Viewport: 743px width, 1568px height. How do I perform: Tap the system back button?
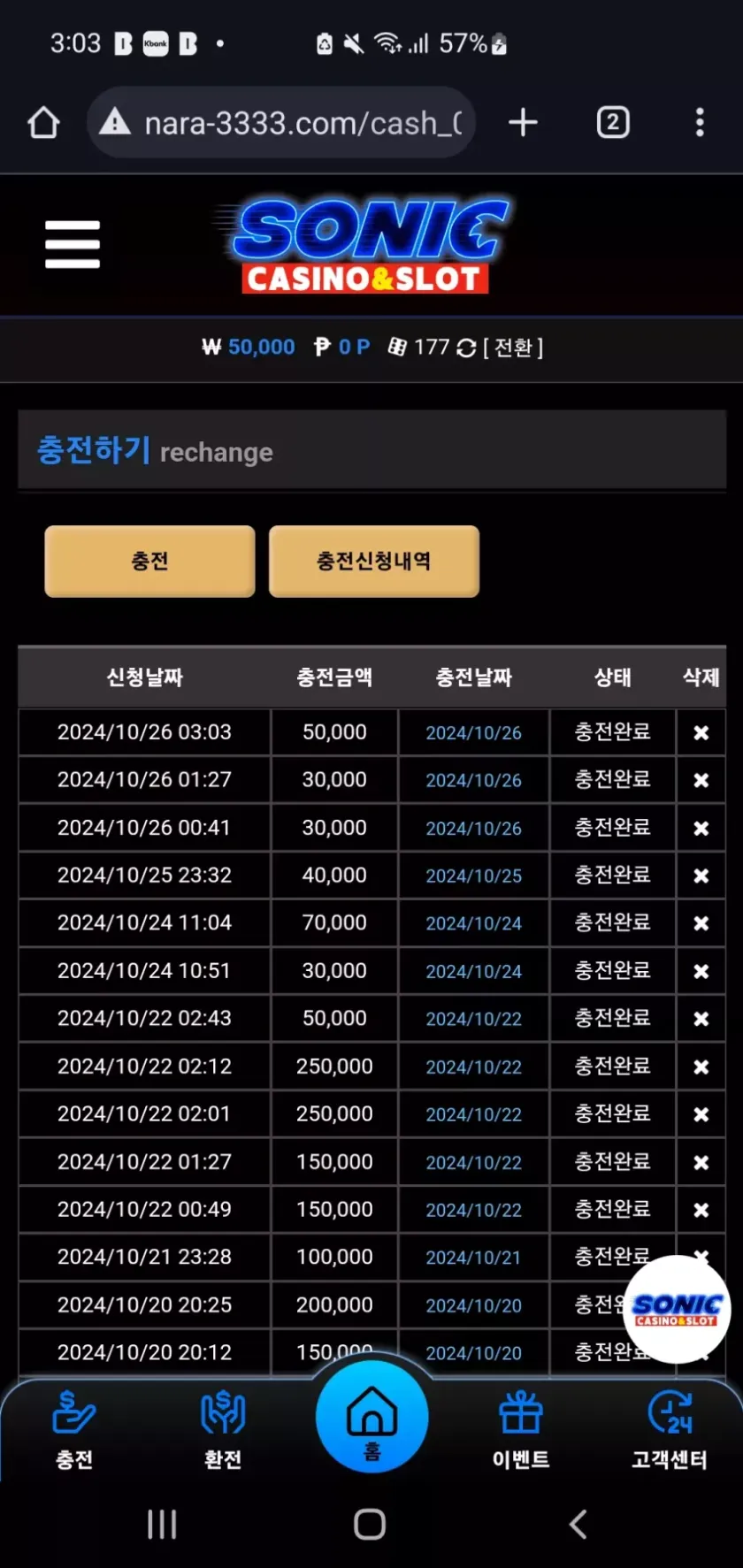578,1524
